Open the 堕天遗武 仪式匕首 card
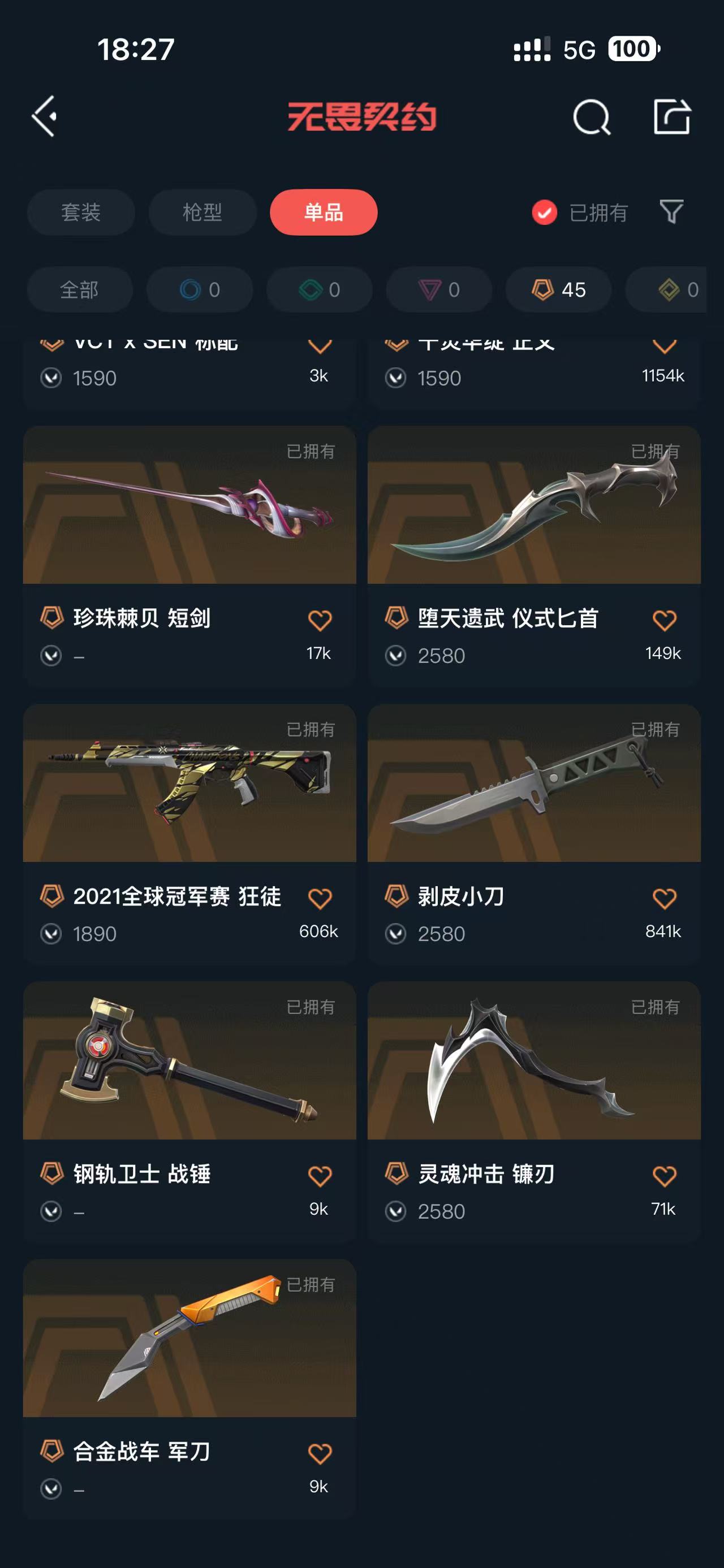This screenshot has height=1568, width=724. click(534, 556)
